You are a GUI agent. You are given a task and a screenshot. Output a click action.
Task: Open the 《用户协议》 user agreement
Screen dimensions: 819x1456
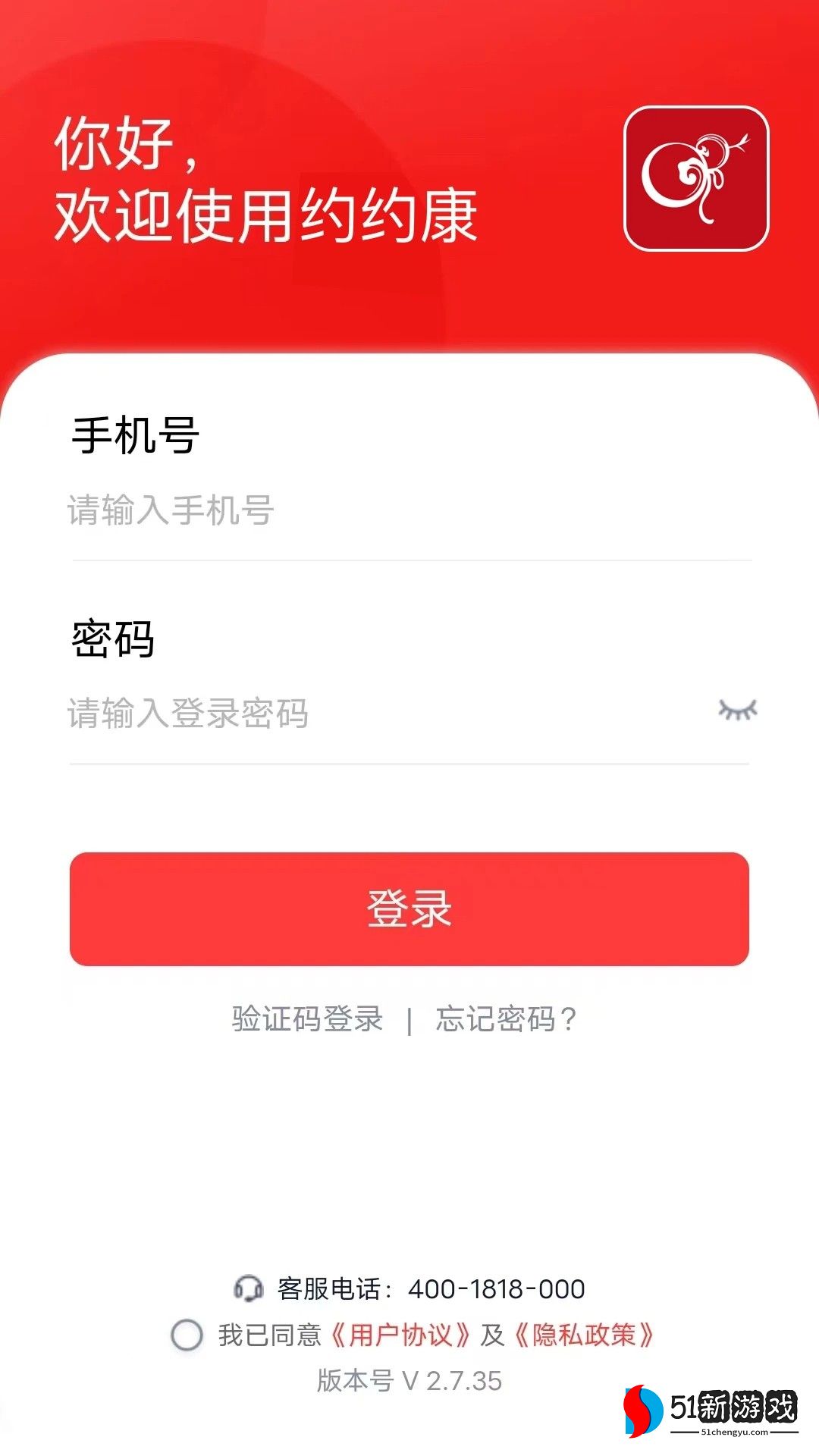click(400, 1335)
